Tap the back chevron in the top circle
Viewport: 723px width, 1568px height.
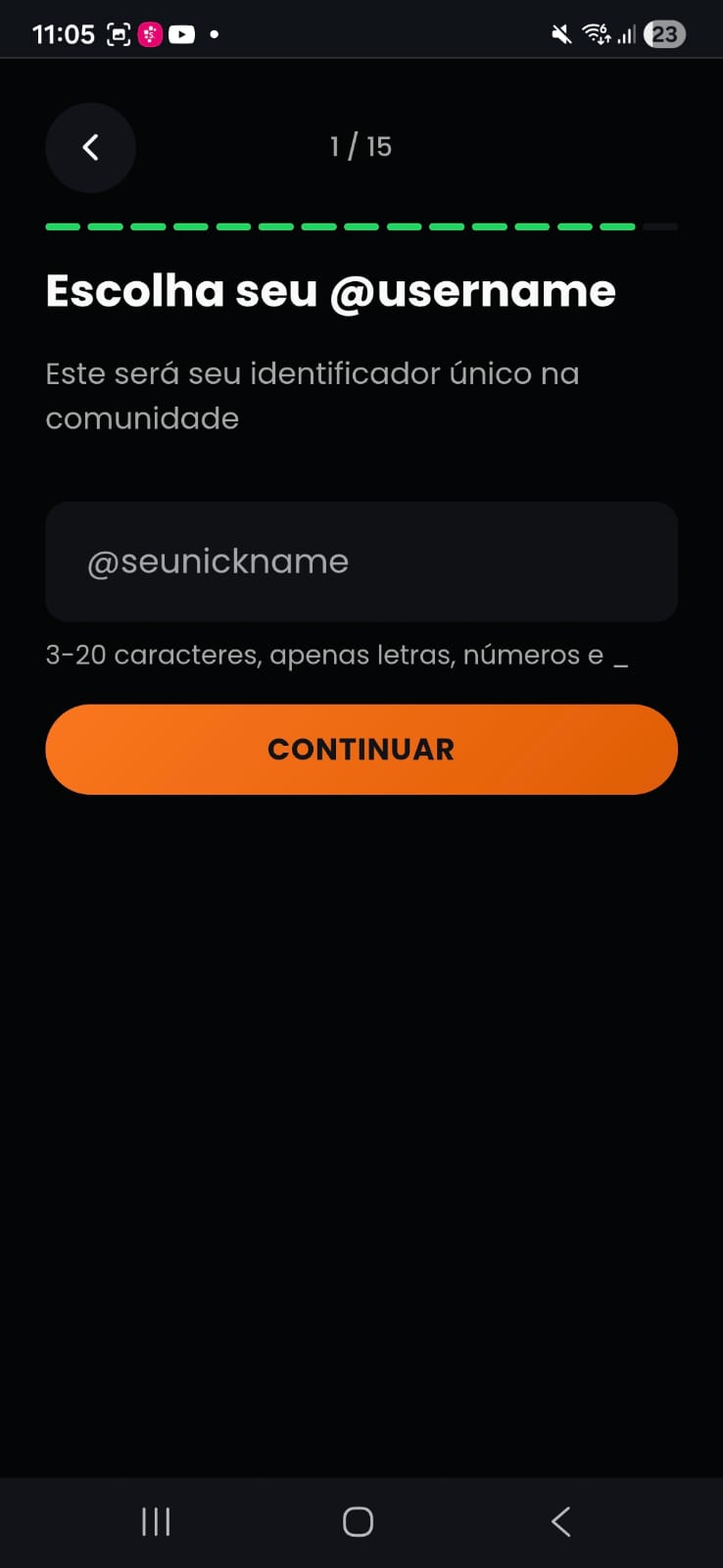(90, 148)
